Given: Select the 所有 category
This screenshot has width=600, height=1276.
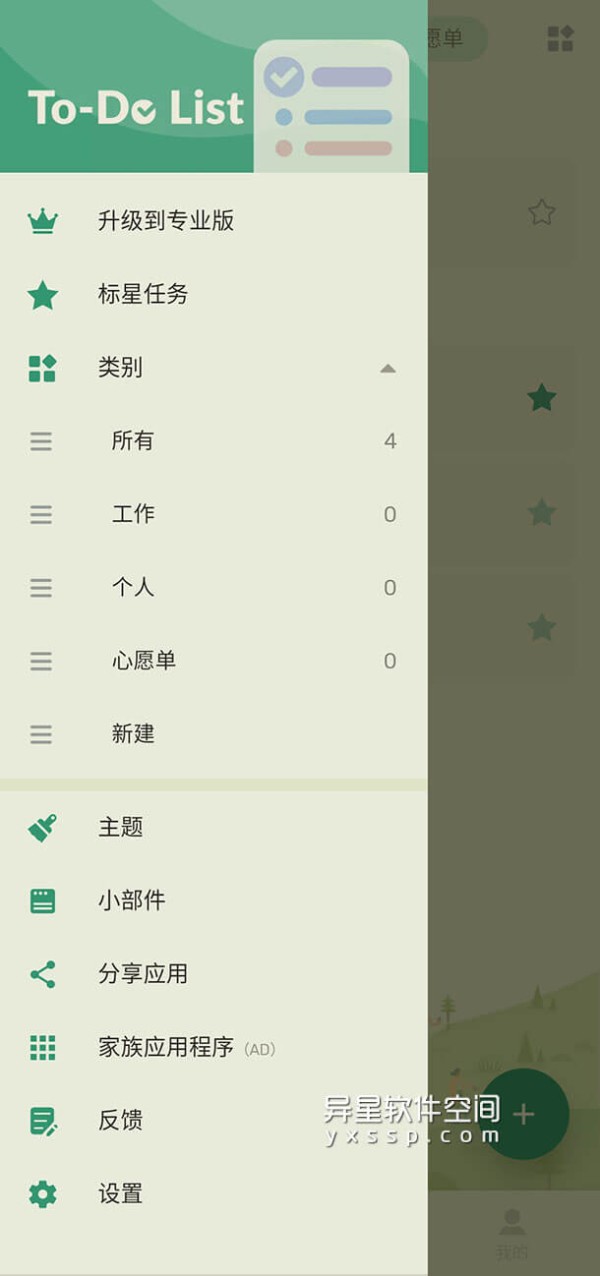Looking at the screenshot, I should click(133, 441).
